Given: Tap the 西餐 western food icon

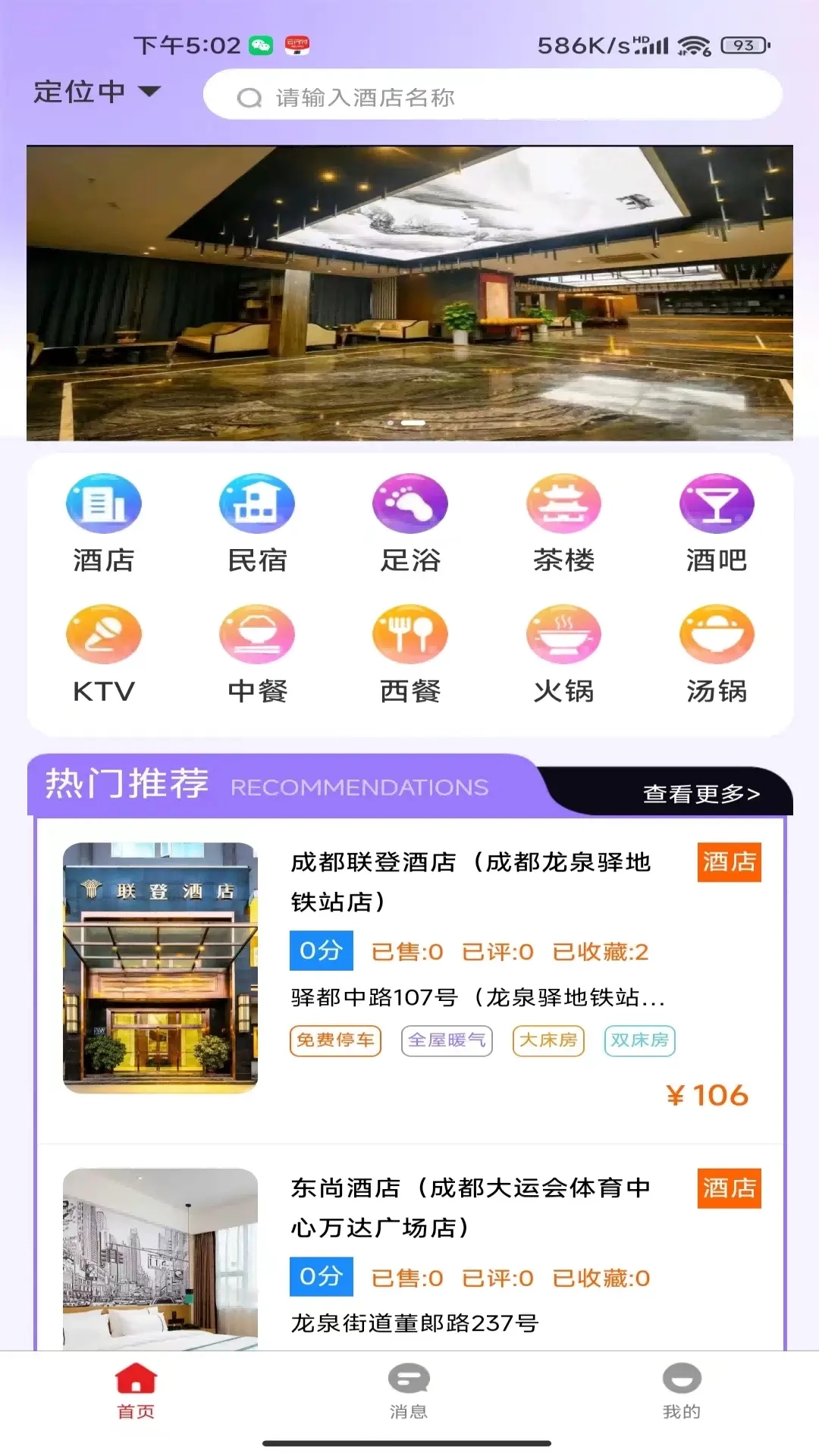Looking at the screenshot, I should pos(409,634).
